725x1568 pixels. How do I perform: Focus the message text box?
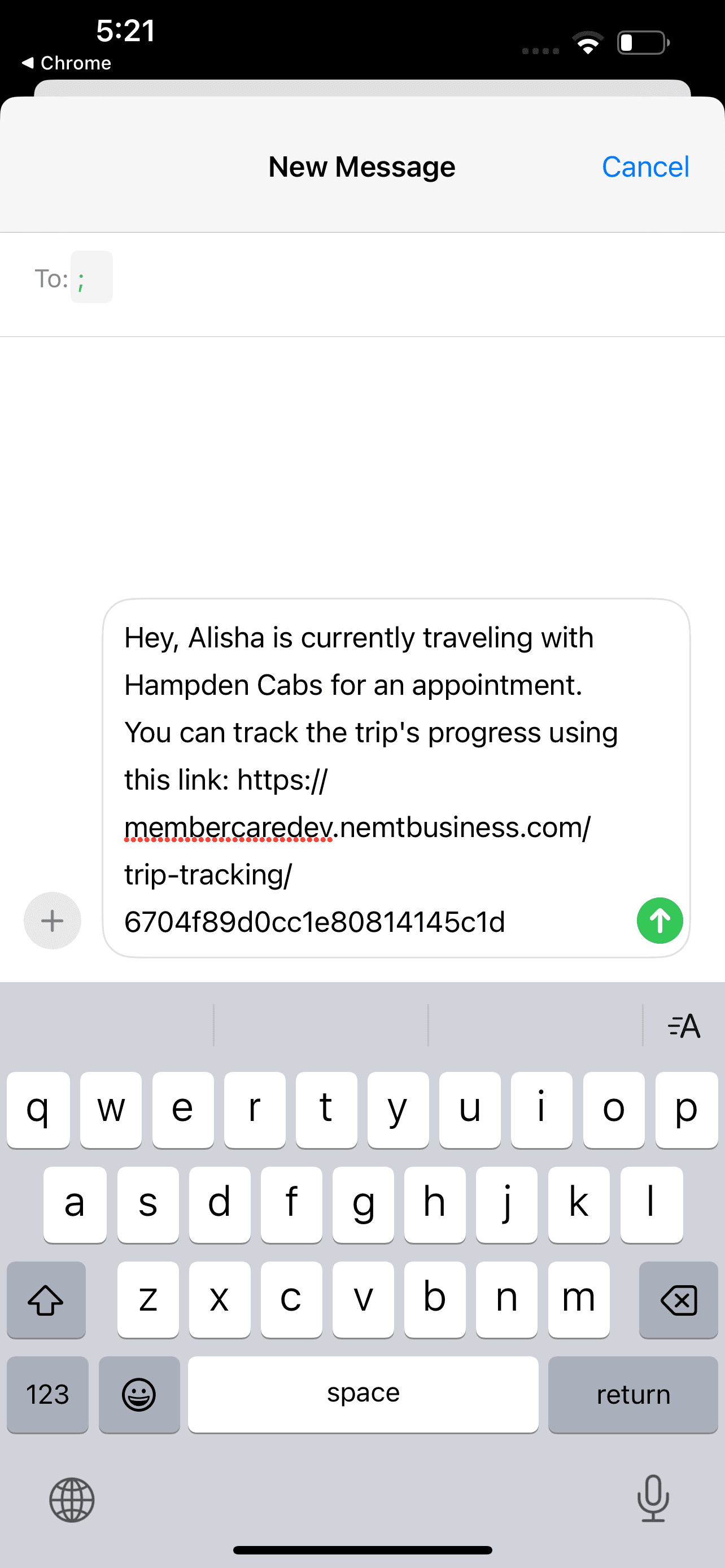point(396,778)
